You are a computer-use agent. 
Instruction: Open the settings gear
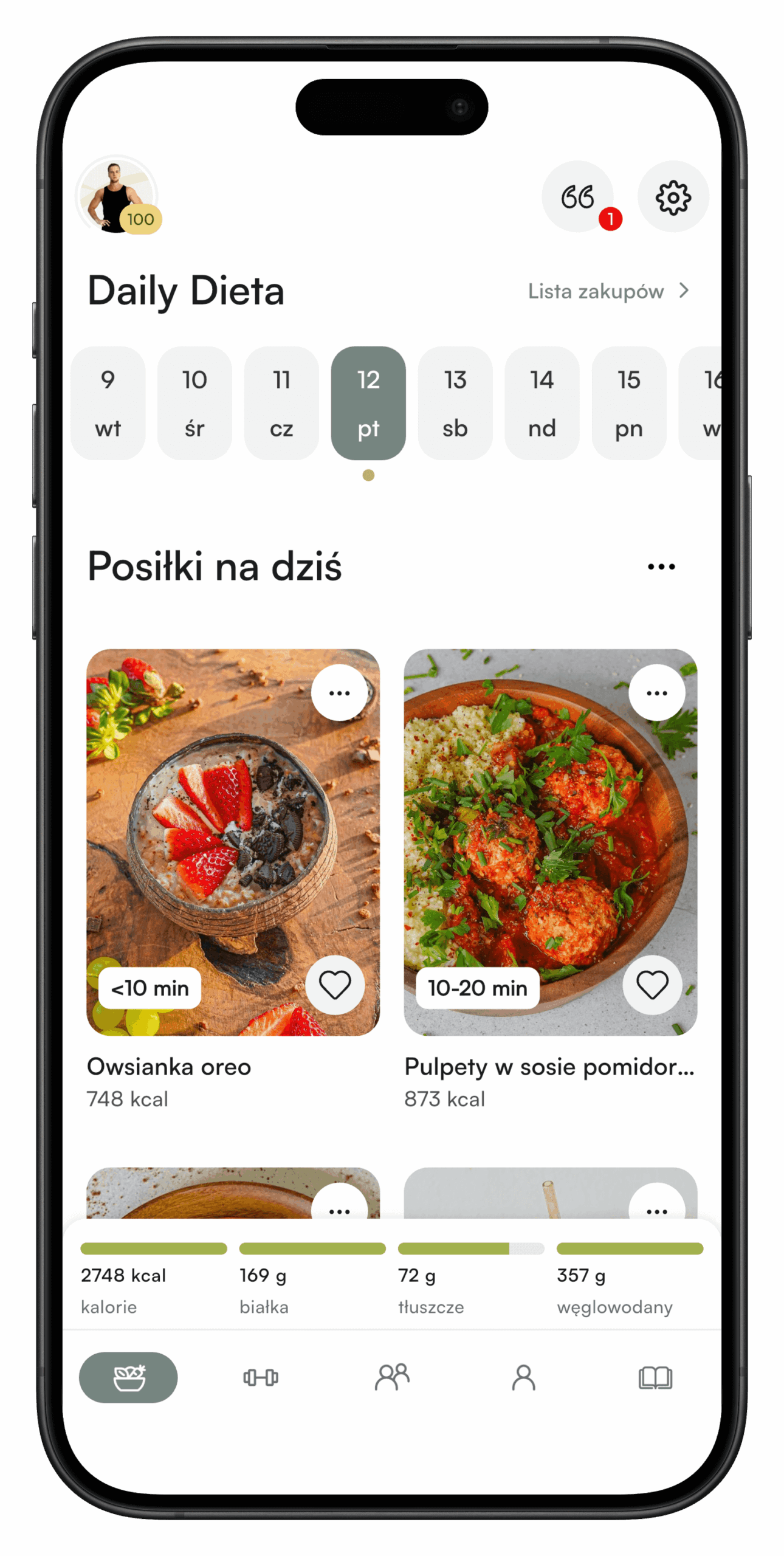673,196
